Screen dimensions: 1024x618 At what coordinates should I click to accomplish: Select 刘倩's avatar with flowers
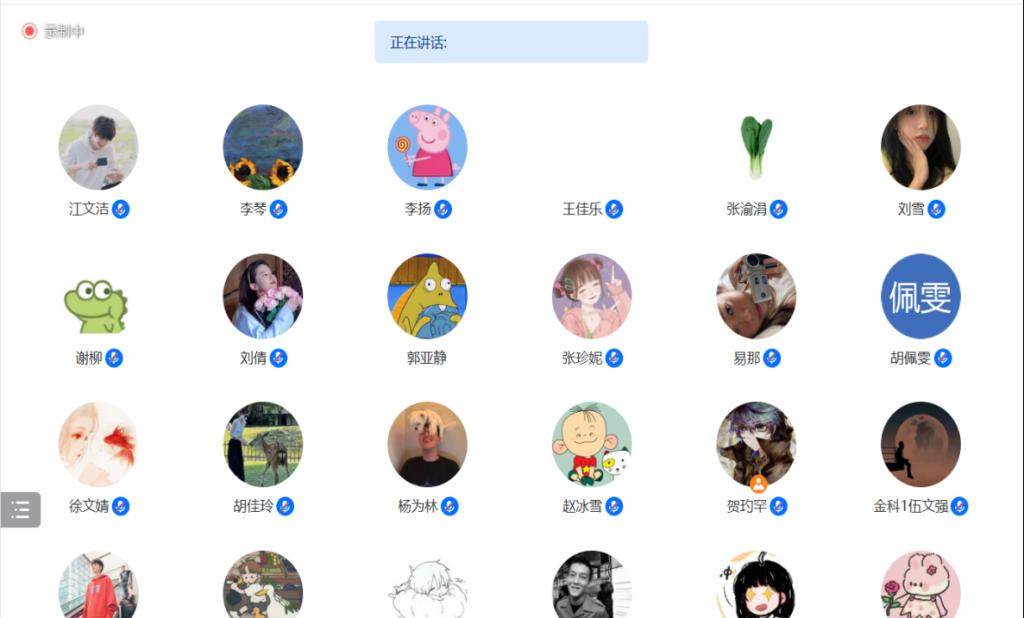pyautogui.click(x=263, y=296)
